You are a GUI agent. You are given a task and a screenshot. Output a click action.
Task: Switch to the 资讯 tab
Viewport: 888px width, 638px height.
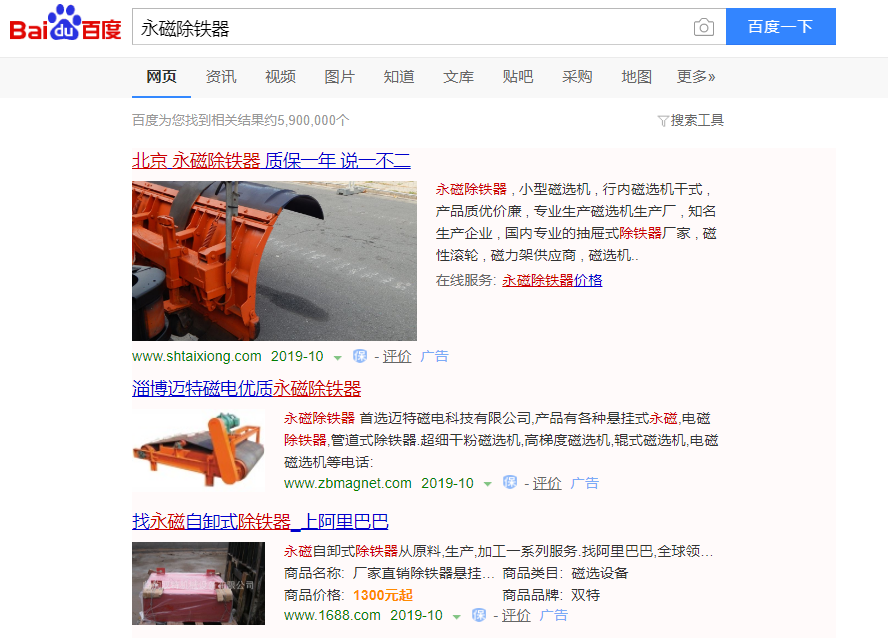tap(221, 77)
